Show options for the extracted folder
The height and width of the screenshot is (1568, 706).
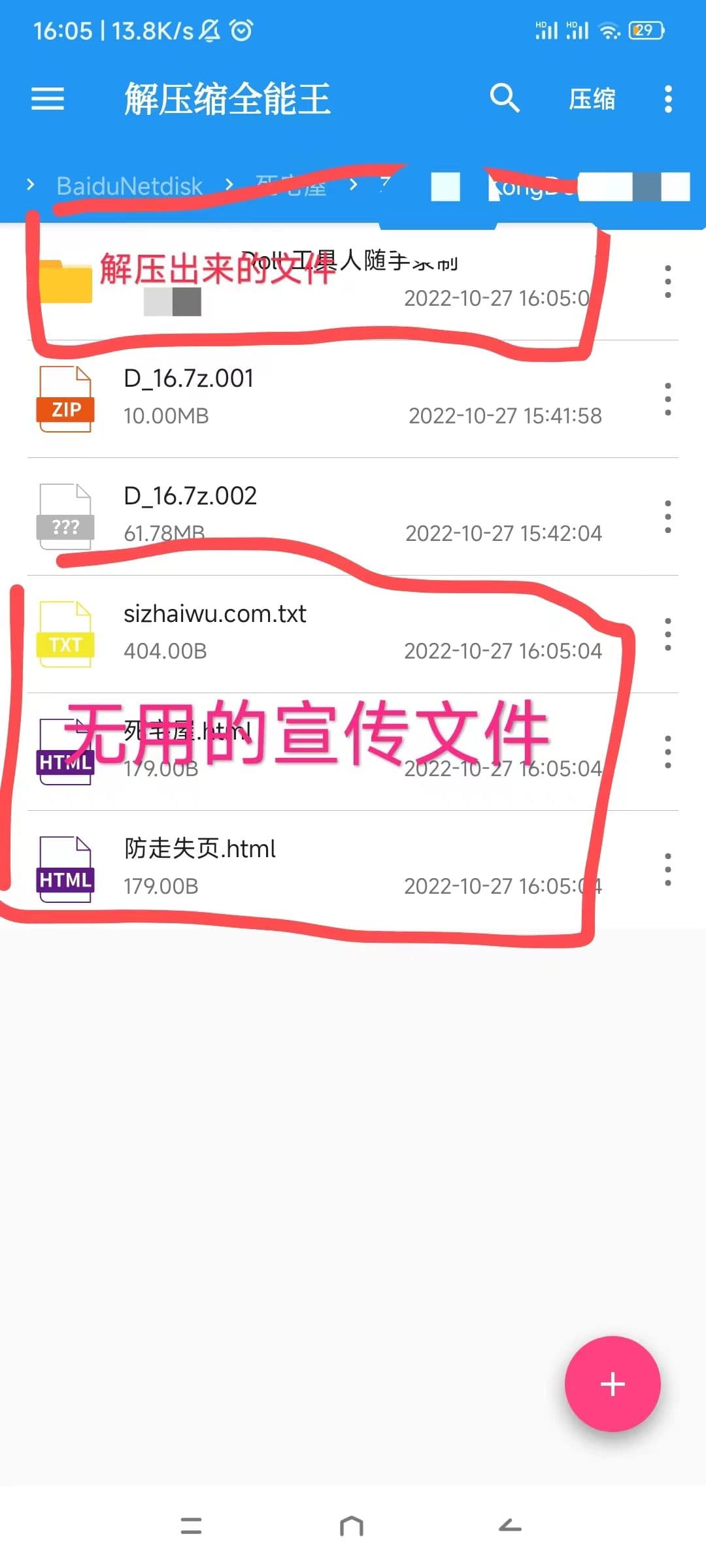point(667,282)
